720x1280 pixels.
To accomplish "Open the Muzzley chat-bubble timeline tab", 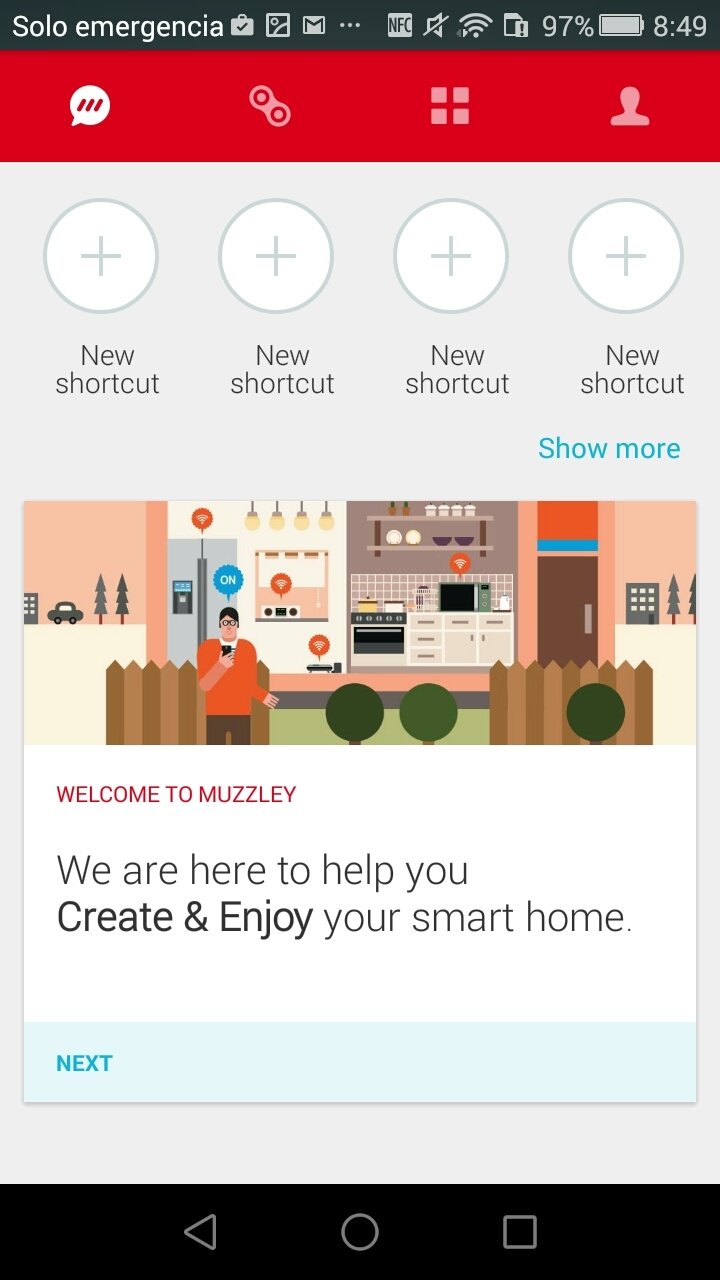I will (x=90, y=106).
